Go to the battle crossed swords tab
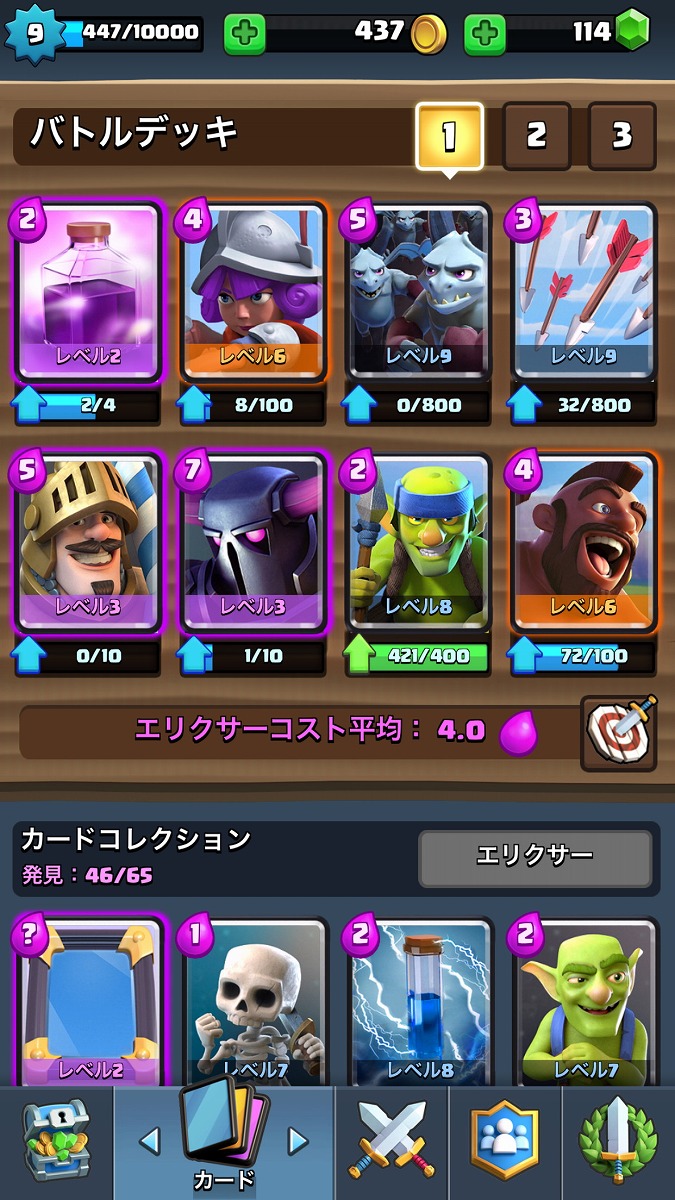The image size is (675, 1200). point(391,1142)
